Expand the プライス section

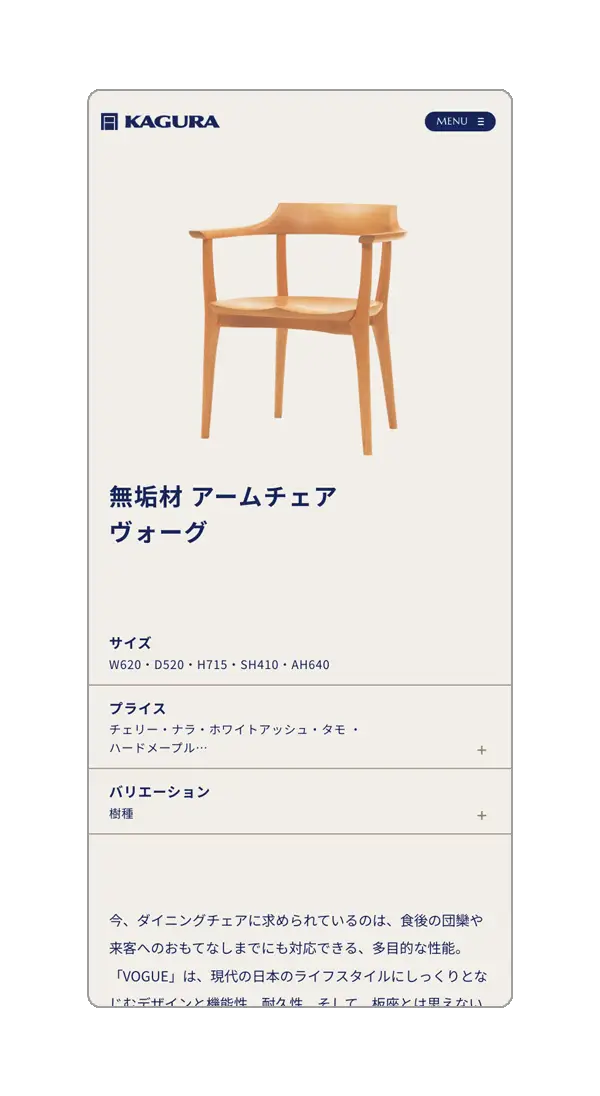[481, 750]
